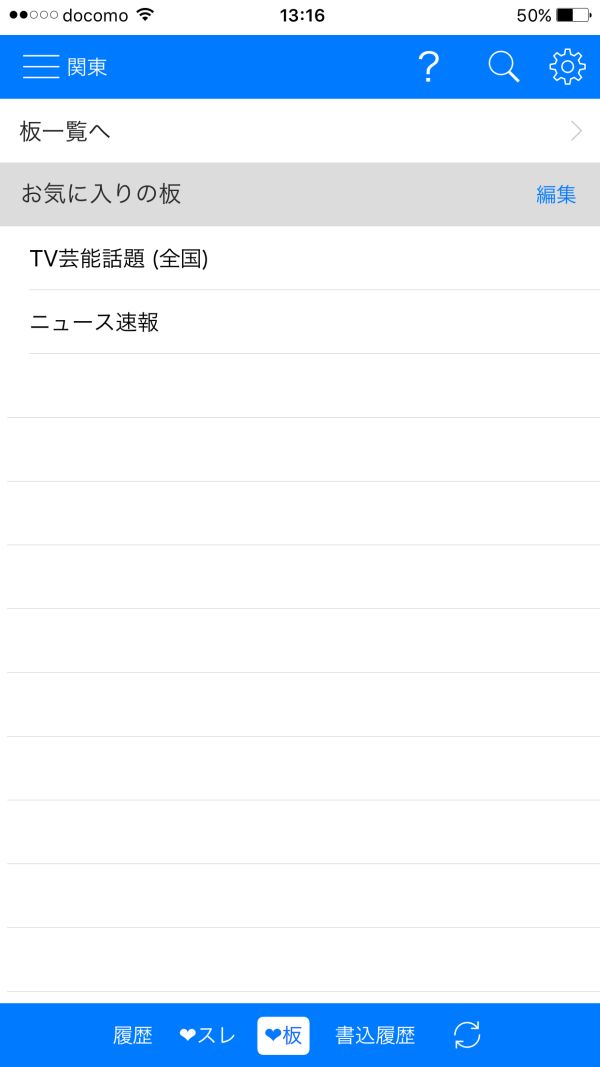Switch to the 履歴 tab
This screenshot has height=1067, width=600.
[x=133, y=1036]
